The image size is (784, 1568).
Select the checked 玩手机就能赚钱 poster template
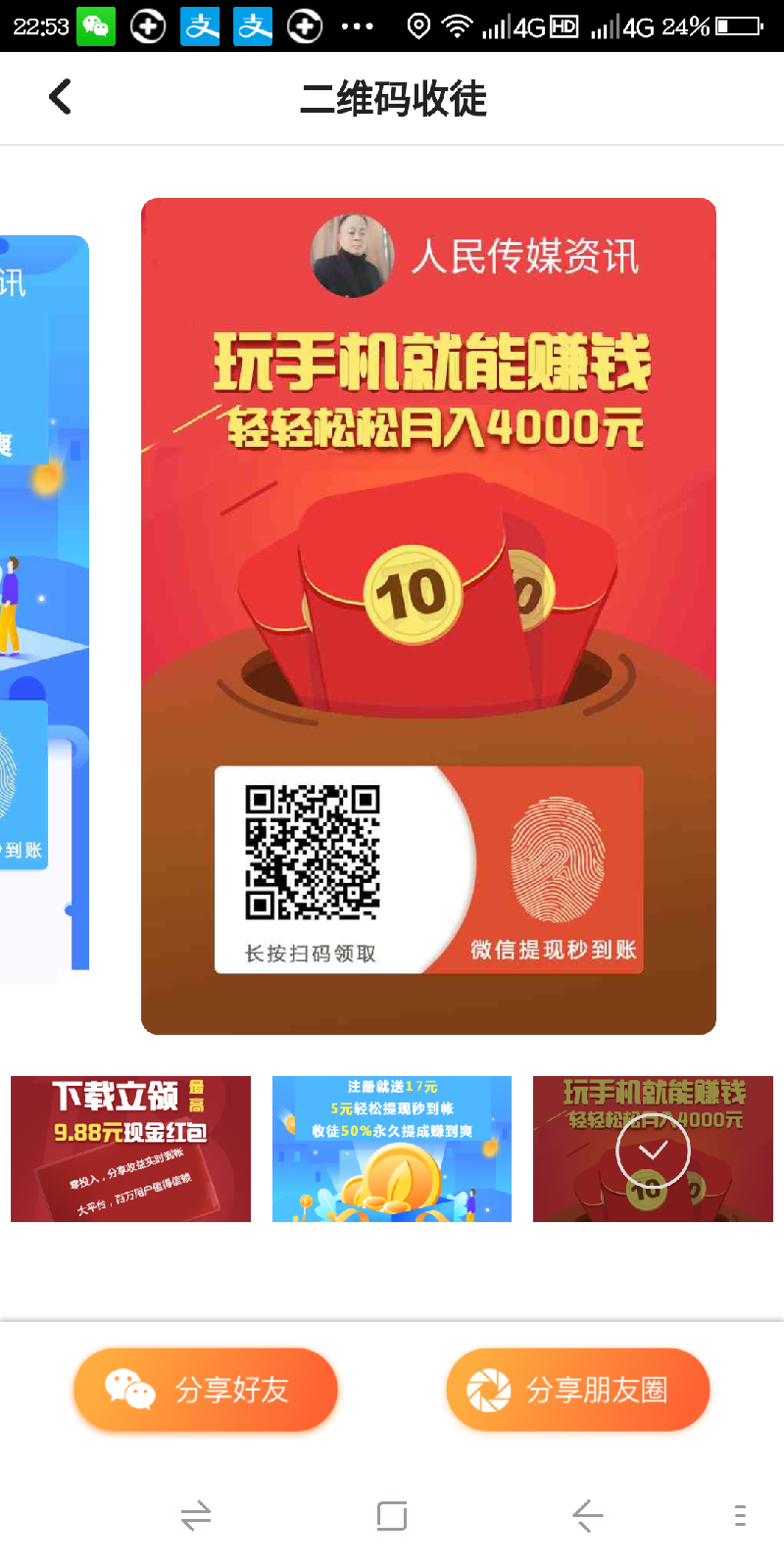(x=653, y=1149)
